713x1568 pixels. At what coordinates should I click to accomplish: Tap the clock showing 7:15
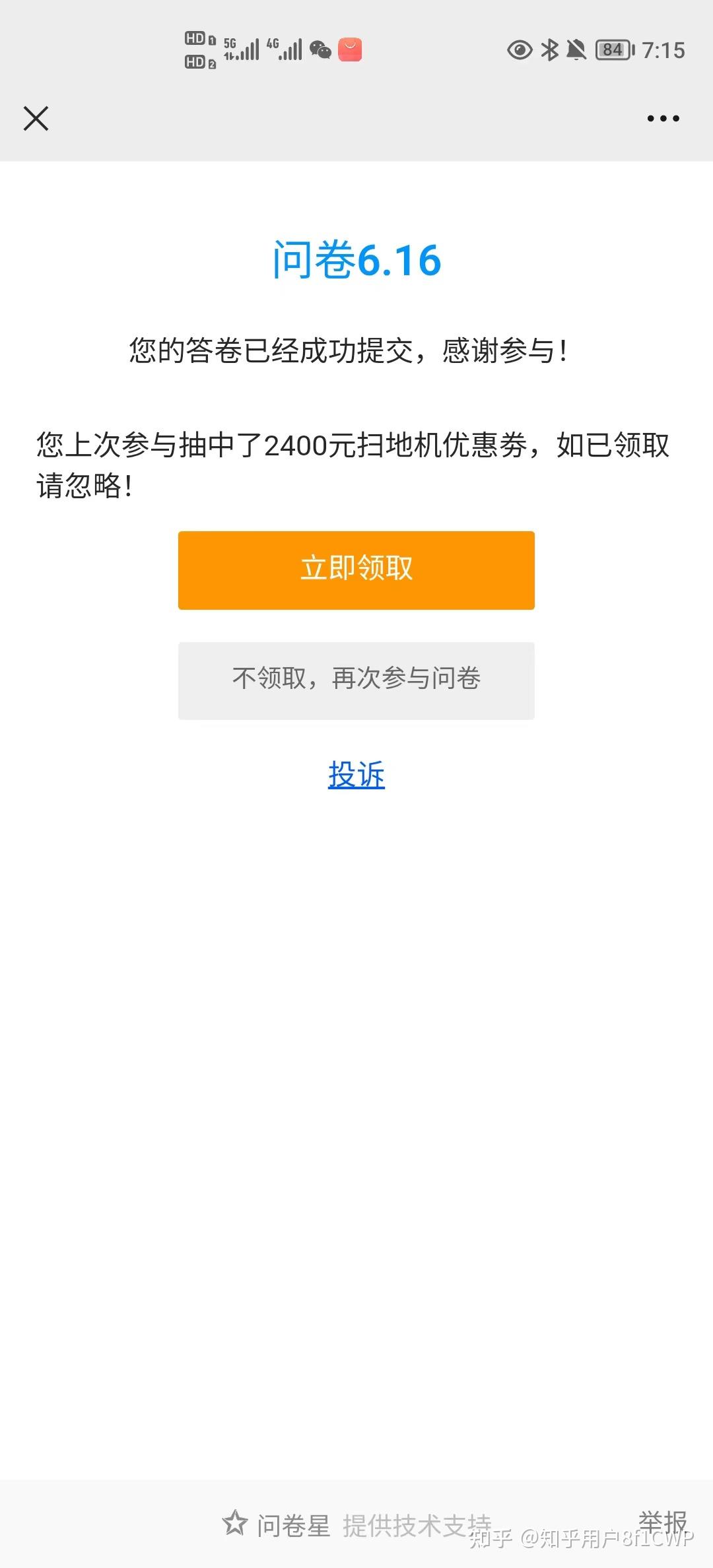(x=662, y=49)
